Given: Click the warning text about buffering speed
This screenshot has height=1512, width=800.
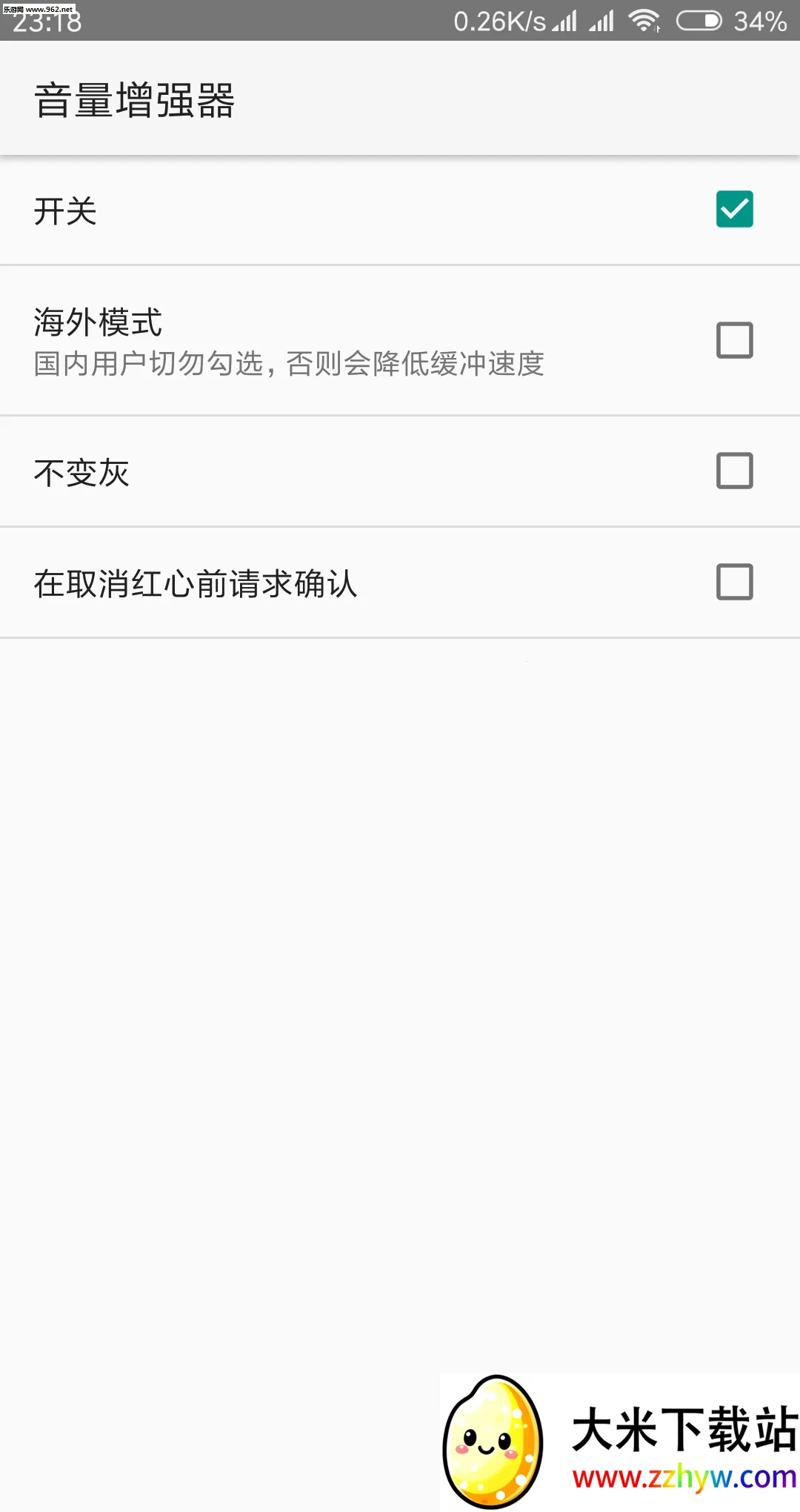Looking at the screenshot, I should [289, 365].
